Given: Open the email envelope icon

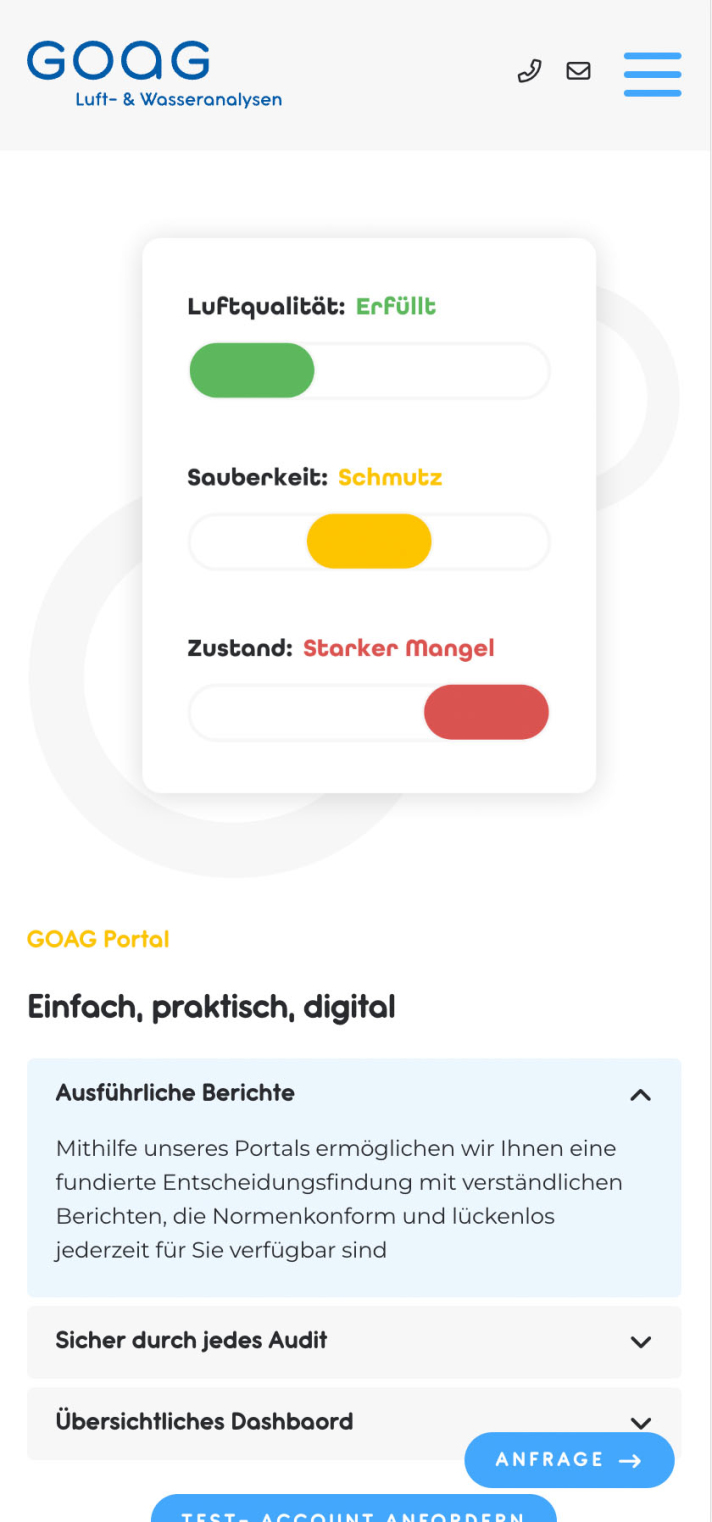Looking at the screenshot, I should (578, 71).
